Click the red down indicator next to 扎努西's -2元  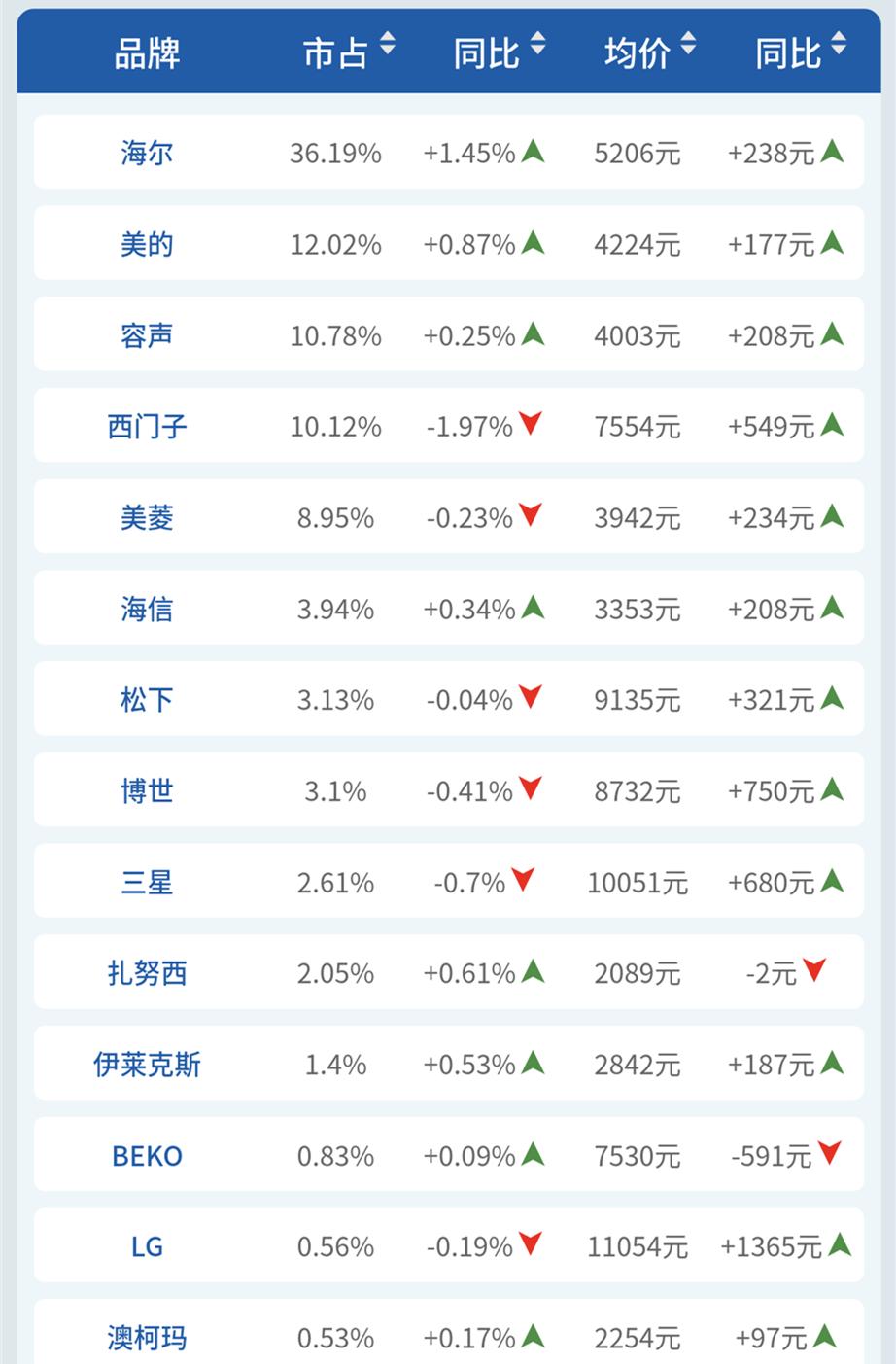click(x=818, y=972)
